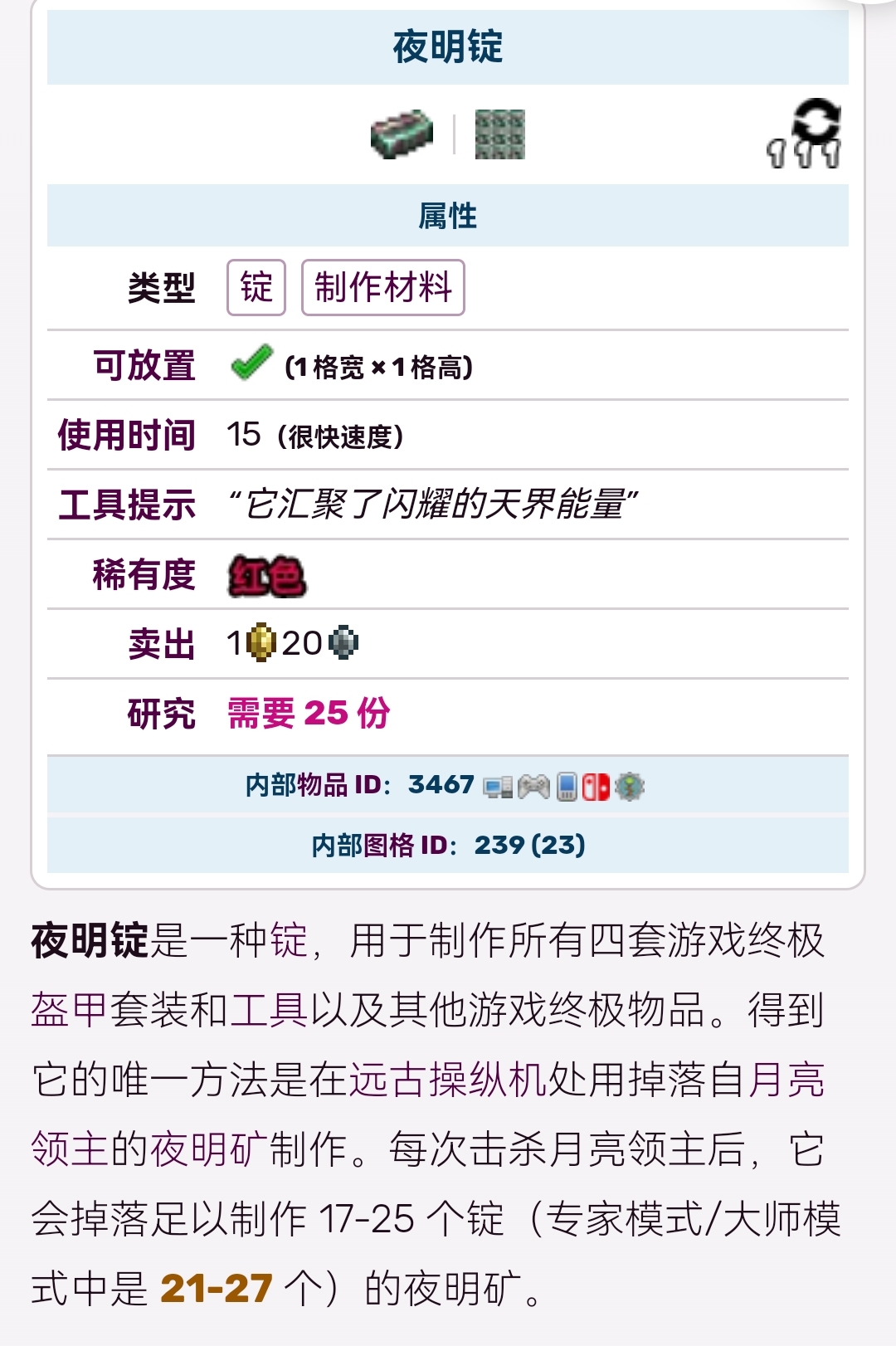Open the 制作材料 type tag
896x1346 pixels.
pos(382,288)
